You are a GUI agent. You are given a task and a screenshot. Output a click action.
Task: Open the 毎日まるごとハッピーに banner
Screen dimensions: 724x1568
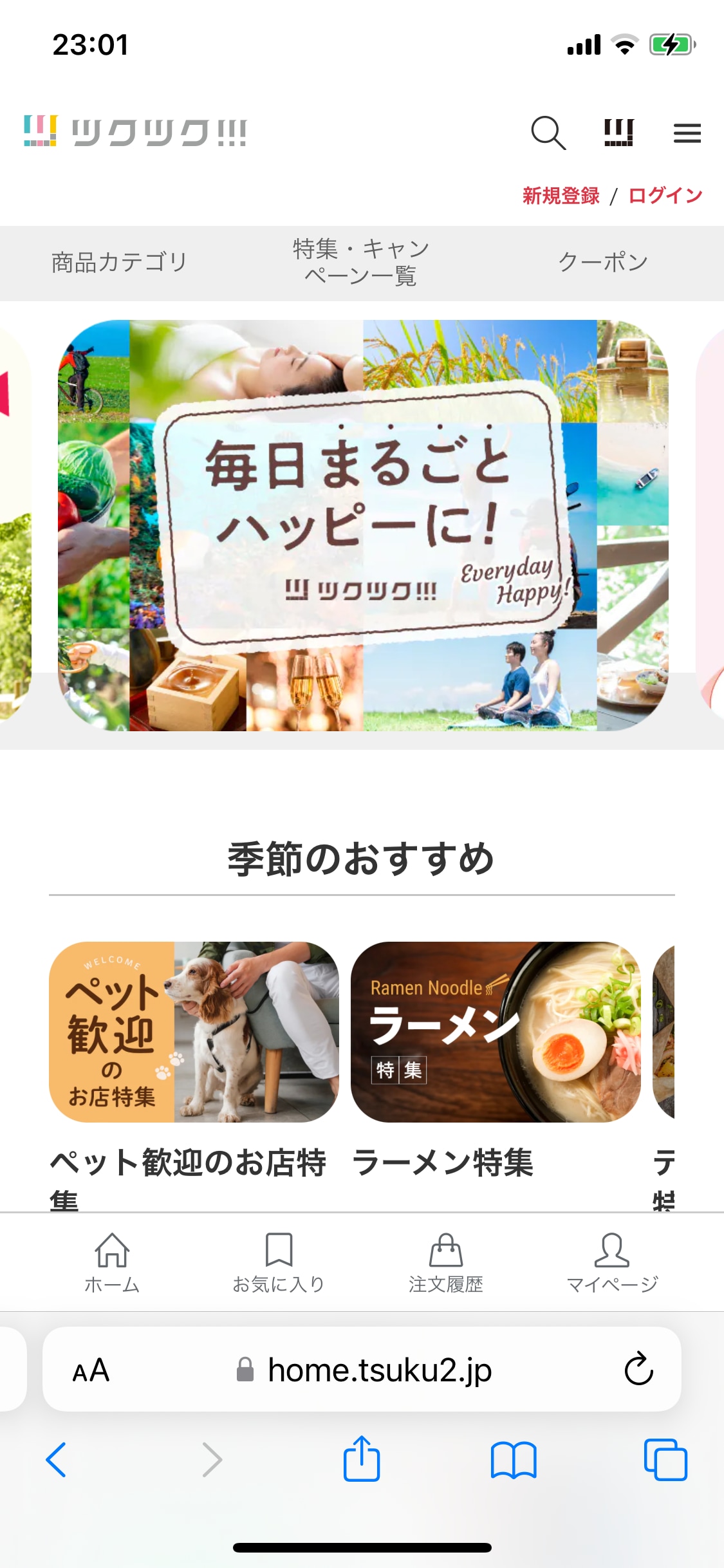[x=362, y=525]
